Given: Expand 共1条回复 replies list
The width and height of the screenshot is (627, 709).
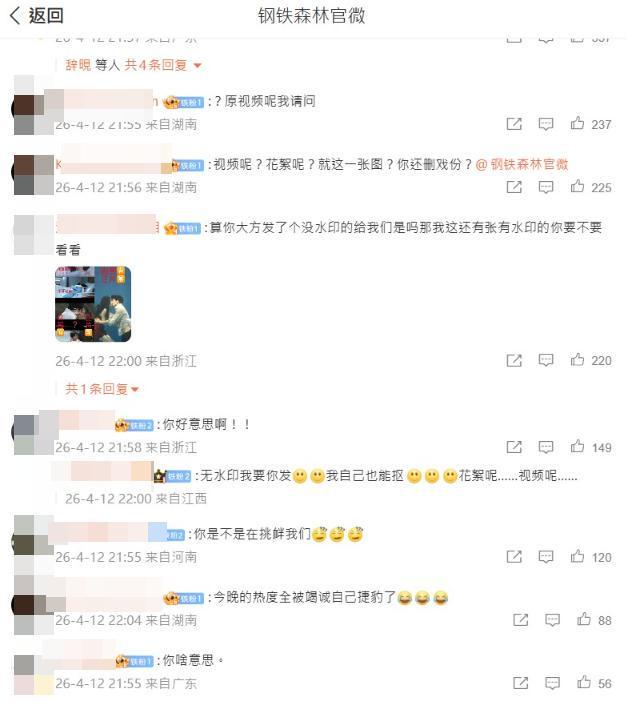Looking at the screenshot, I should pos(102,388).
